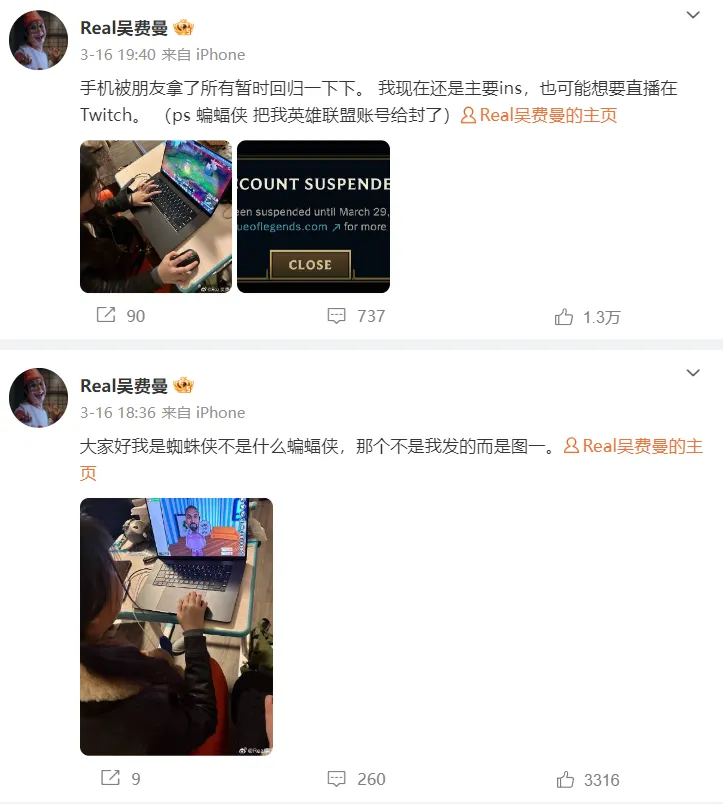Open the avatar on the 18:36 post

click(x=38, y=398)
